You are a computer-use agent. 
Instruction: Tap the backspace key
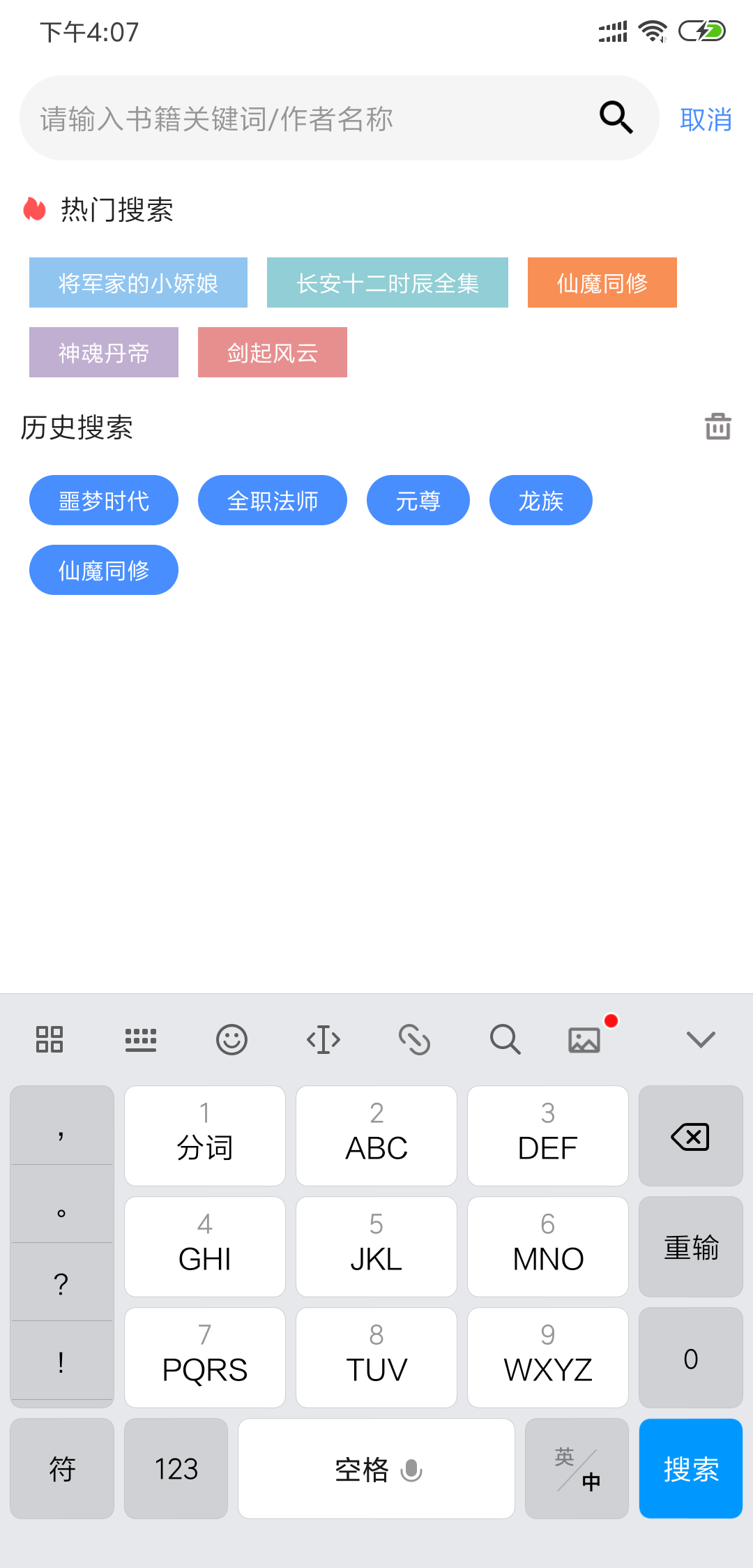coord(691,1136)
